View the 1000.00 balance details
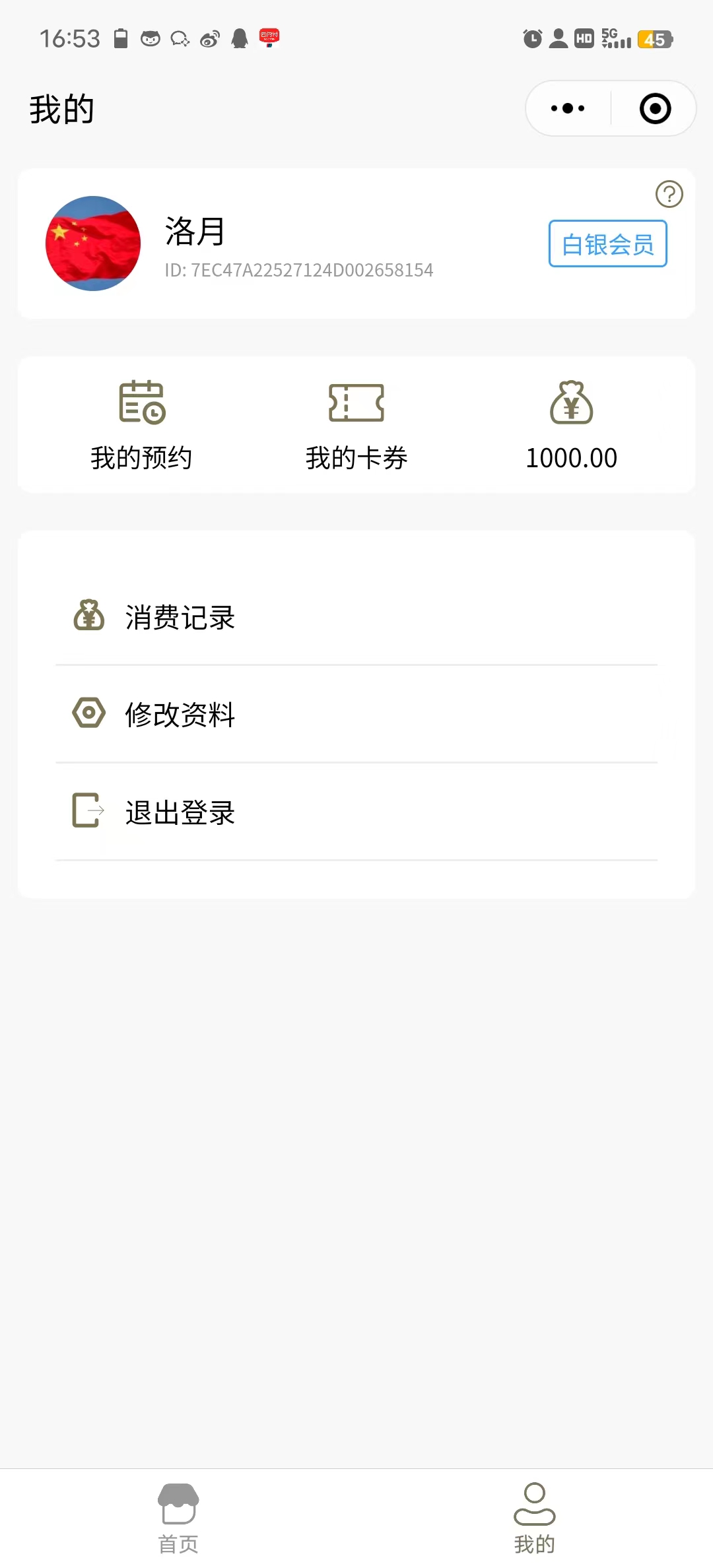Screen dimensions: 713x1568 click(571, 425)
